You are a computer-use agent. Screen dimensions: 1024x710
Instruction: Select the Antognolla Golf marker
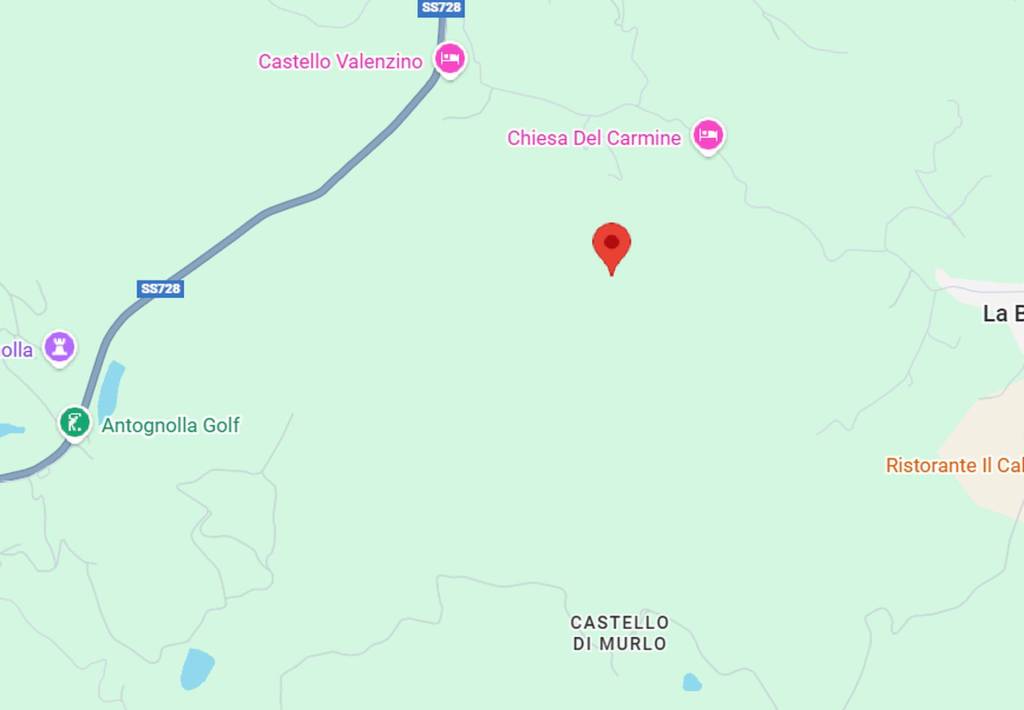pyautogui.click(x=75, y=422)
